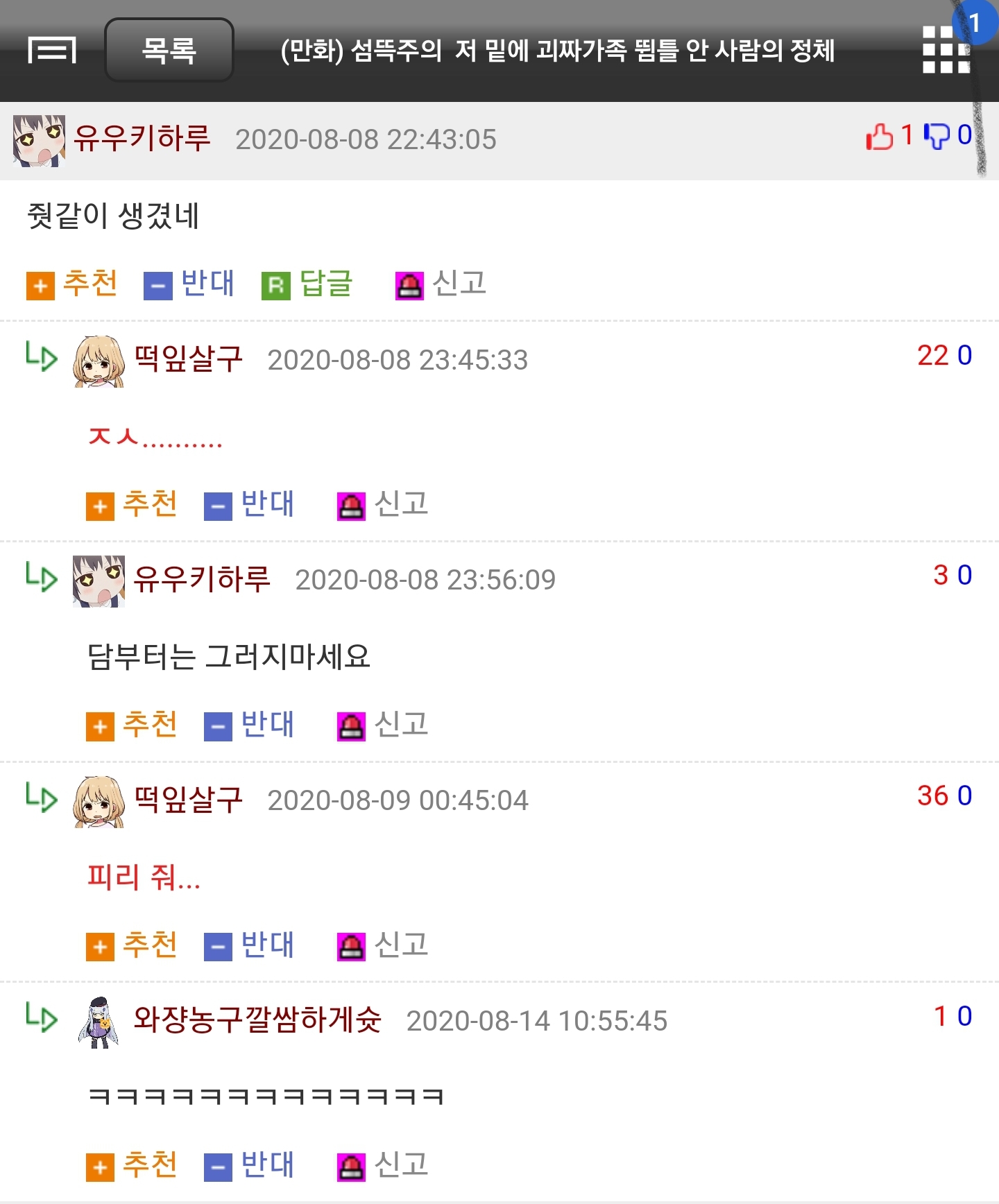Report the 피리 줘... reply with 신고

click(383, 946)
